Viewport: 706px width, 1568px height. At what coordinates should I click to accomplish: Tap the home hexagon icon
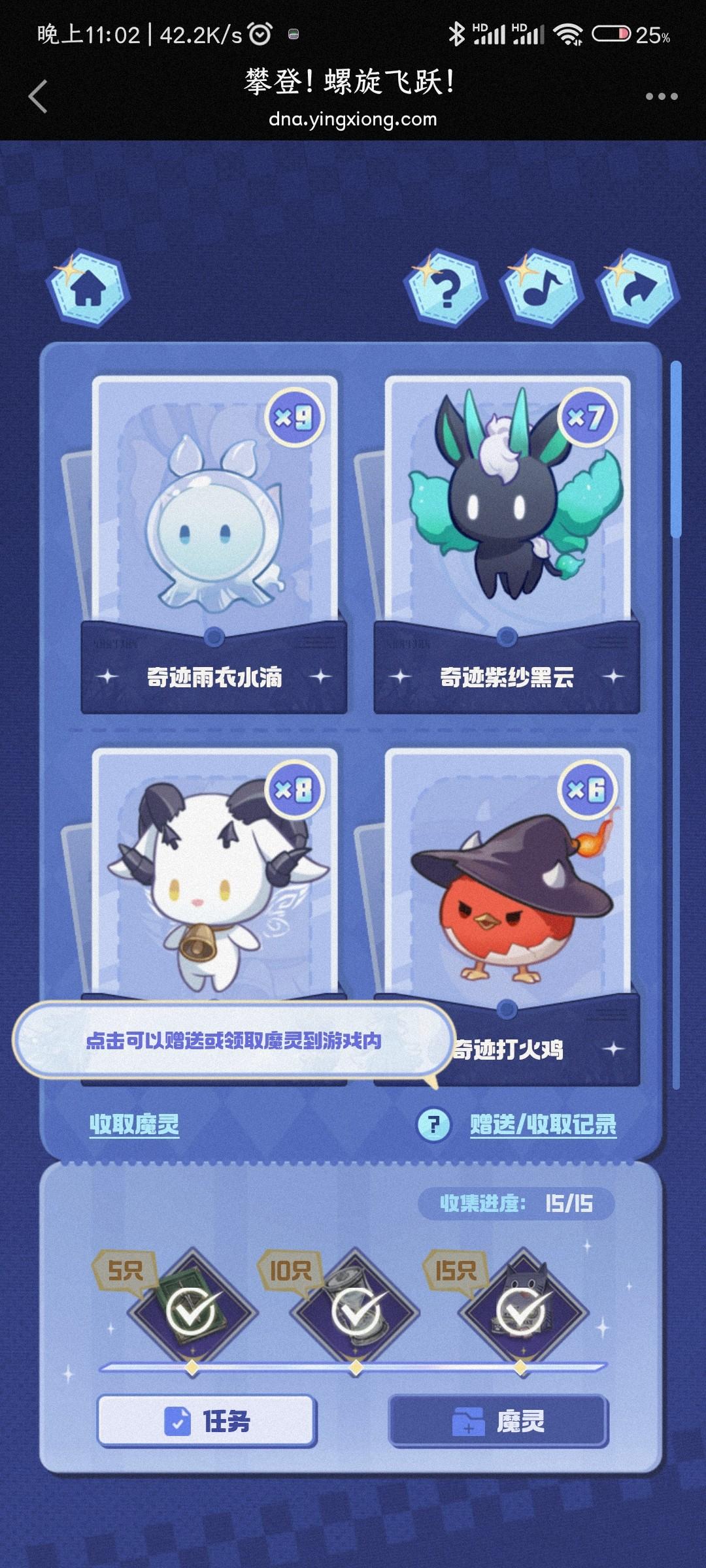pos(88,288)
